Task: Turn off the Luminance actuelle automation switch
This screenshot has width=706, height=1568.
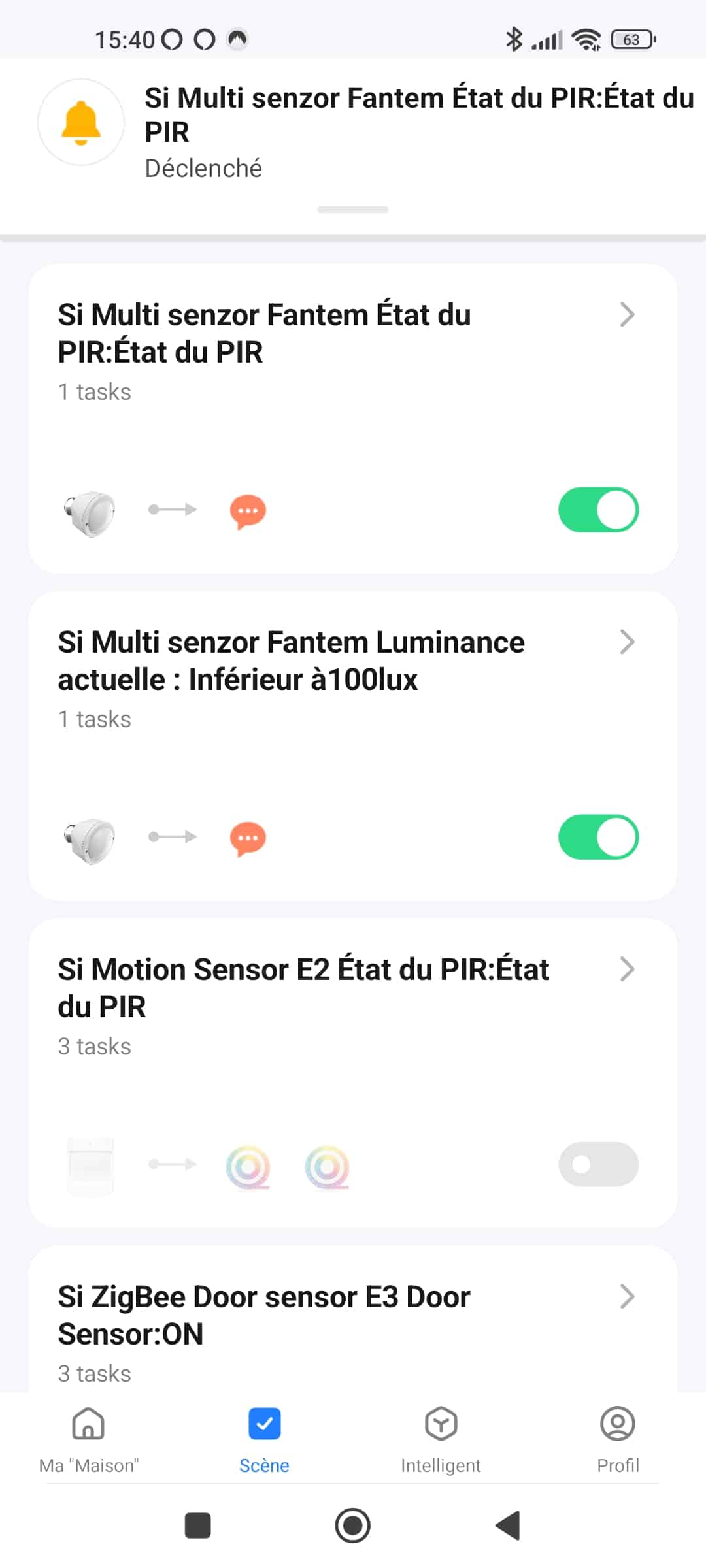Action: (598, 837)
